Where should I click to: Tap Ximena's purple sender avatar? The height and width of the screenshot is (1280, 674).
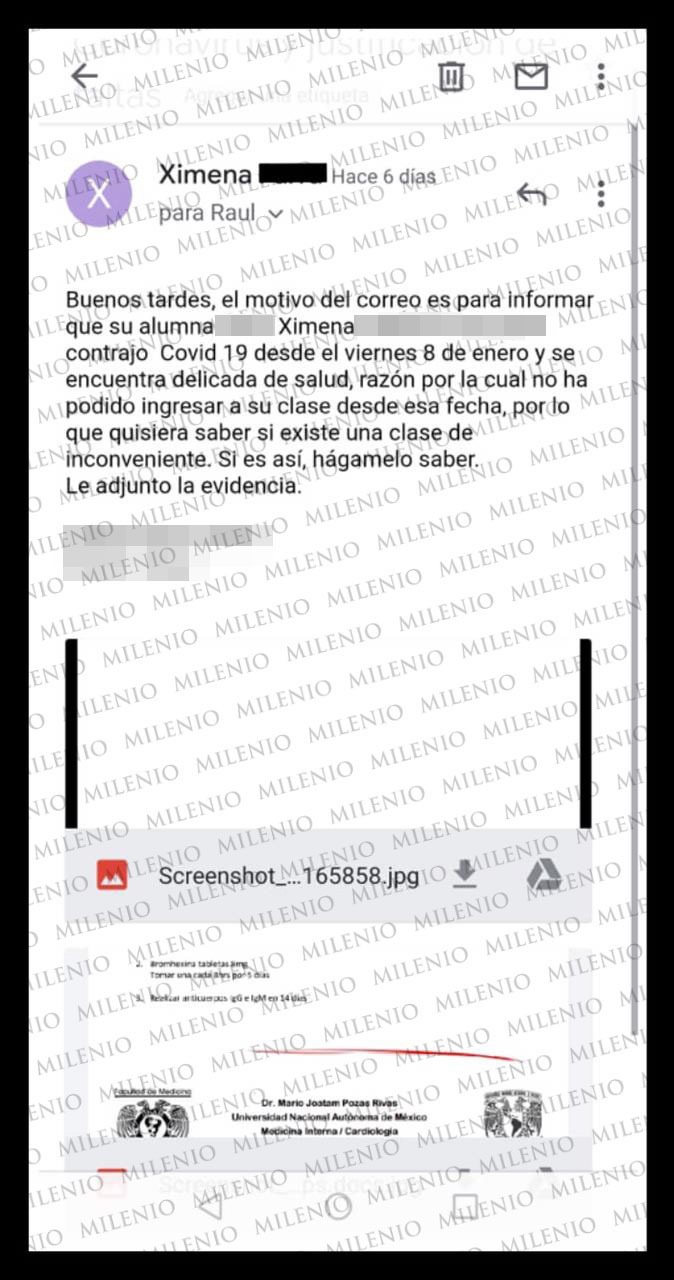tap(99, 193)
